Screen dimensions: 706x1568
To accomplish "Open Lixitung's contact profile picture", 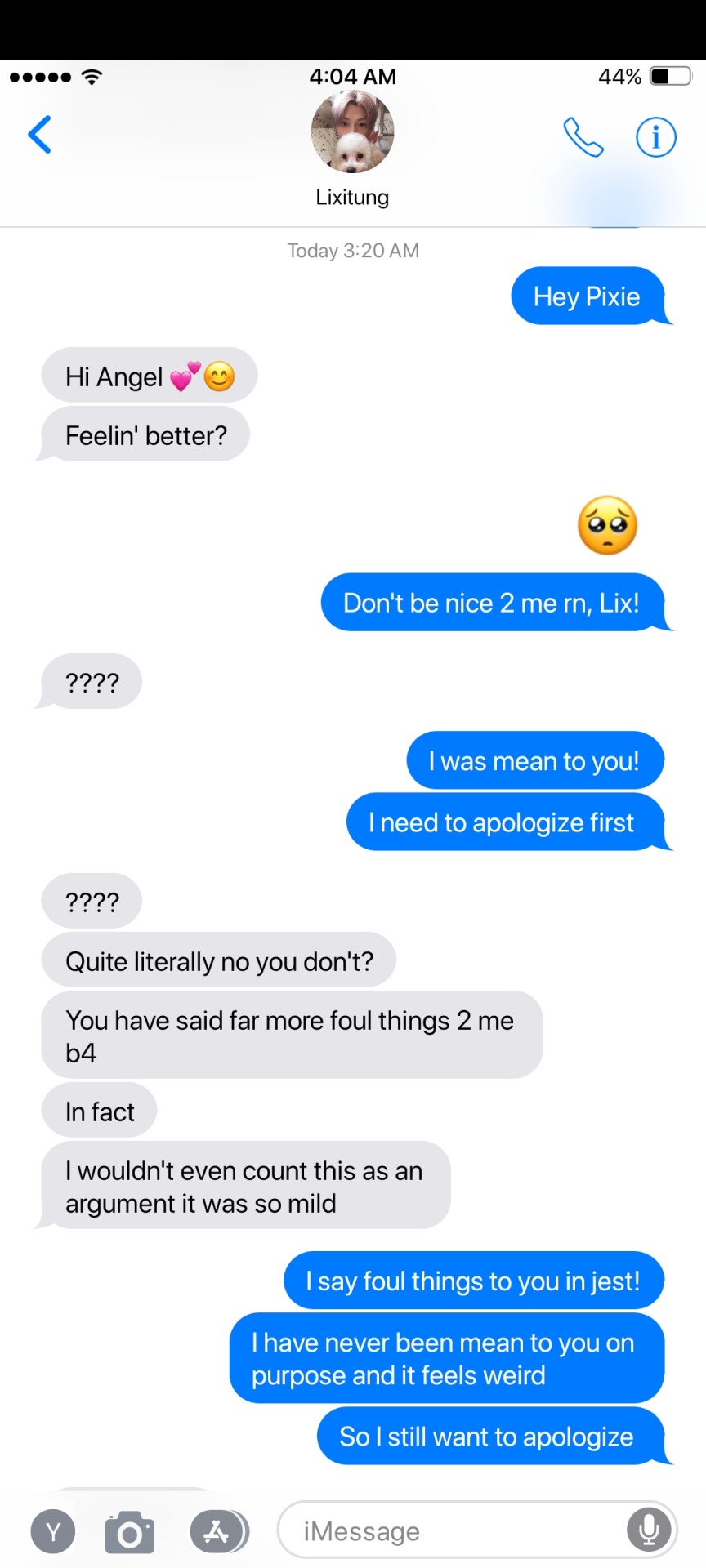I will click(352, 132).
